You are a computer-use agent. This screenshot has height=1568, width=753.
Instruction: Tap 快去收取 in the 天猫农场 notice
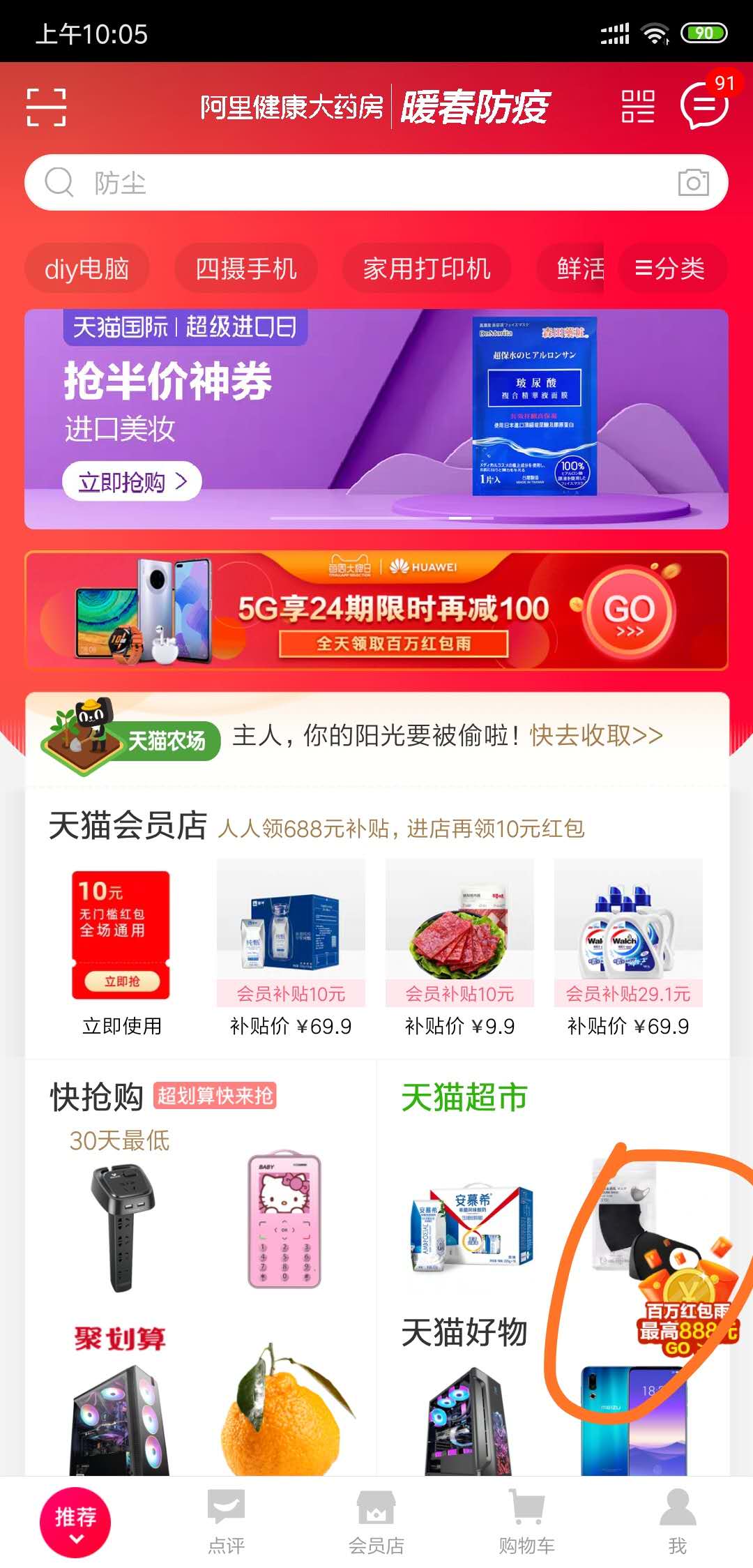(x=596, y=735)
